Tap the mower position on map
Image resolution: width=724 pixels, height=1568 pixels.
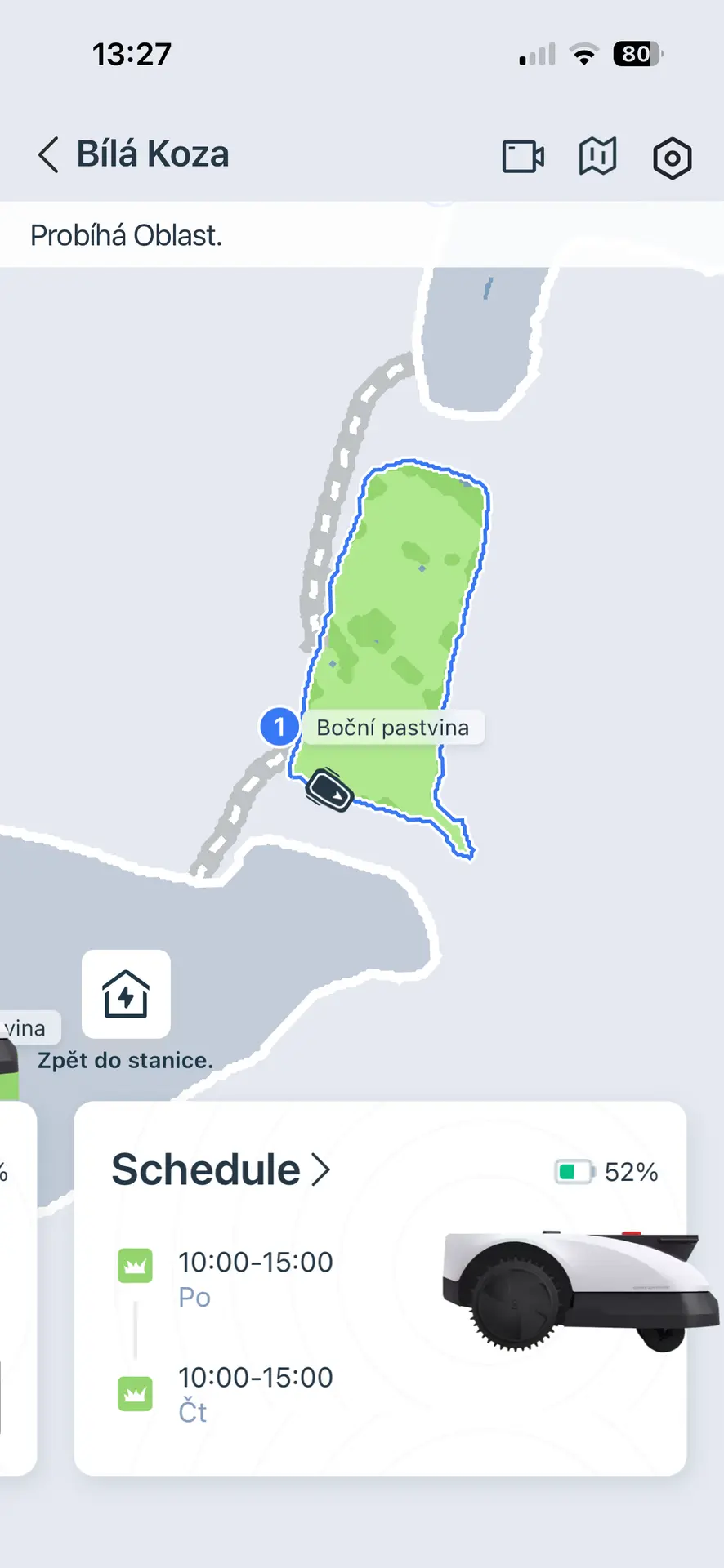click(x=328, y=791)
